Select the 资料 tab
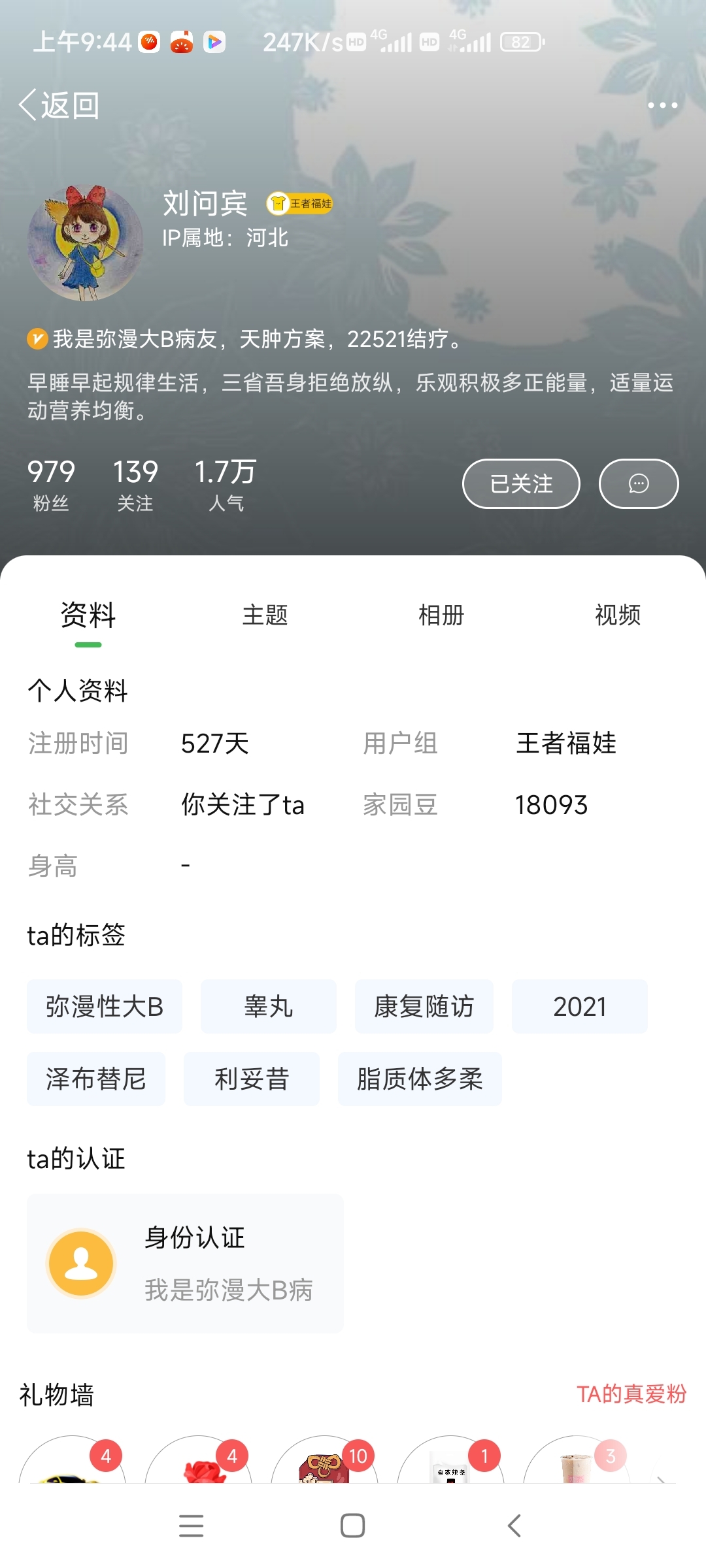706x1568 pixels. coord(88,615)
